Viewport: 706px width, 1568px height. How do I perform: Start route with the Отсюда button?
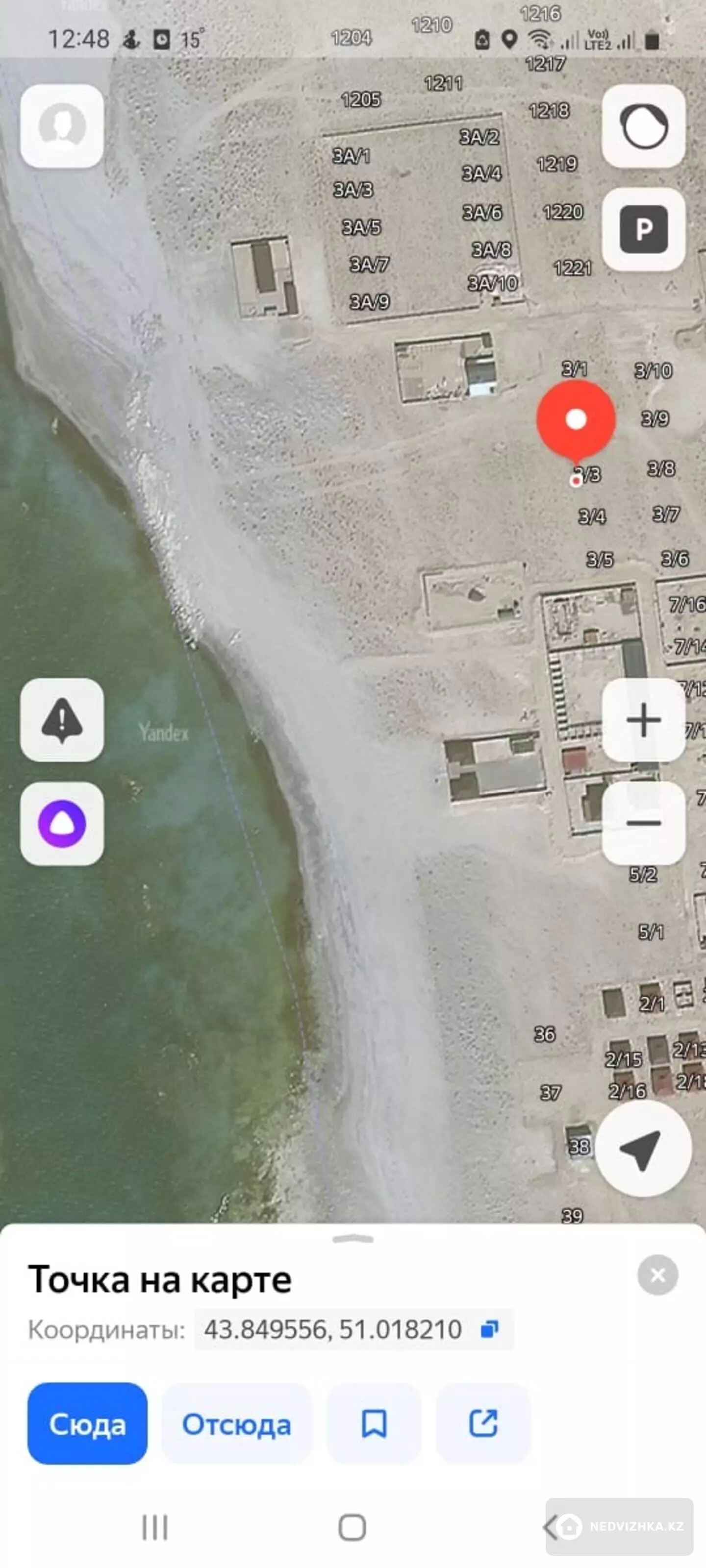click(236, 1424)
